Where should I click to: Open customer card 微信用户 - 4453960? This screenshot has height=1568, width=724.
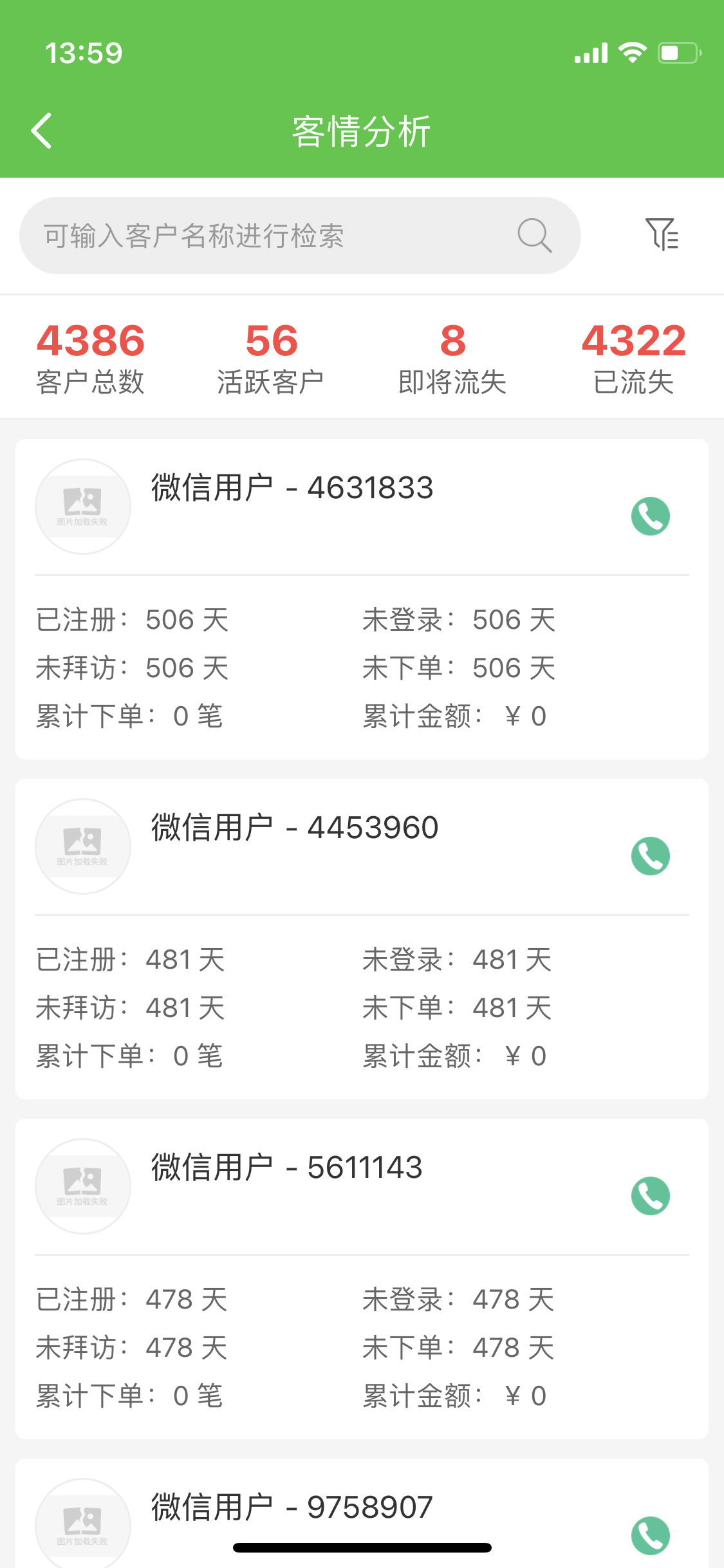[362, 939]
